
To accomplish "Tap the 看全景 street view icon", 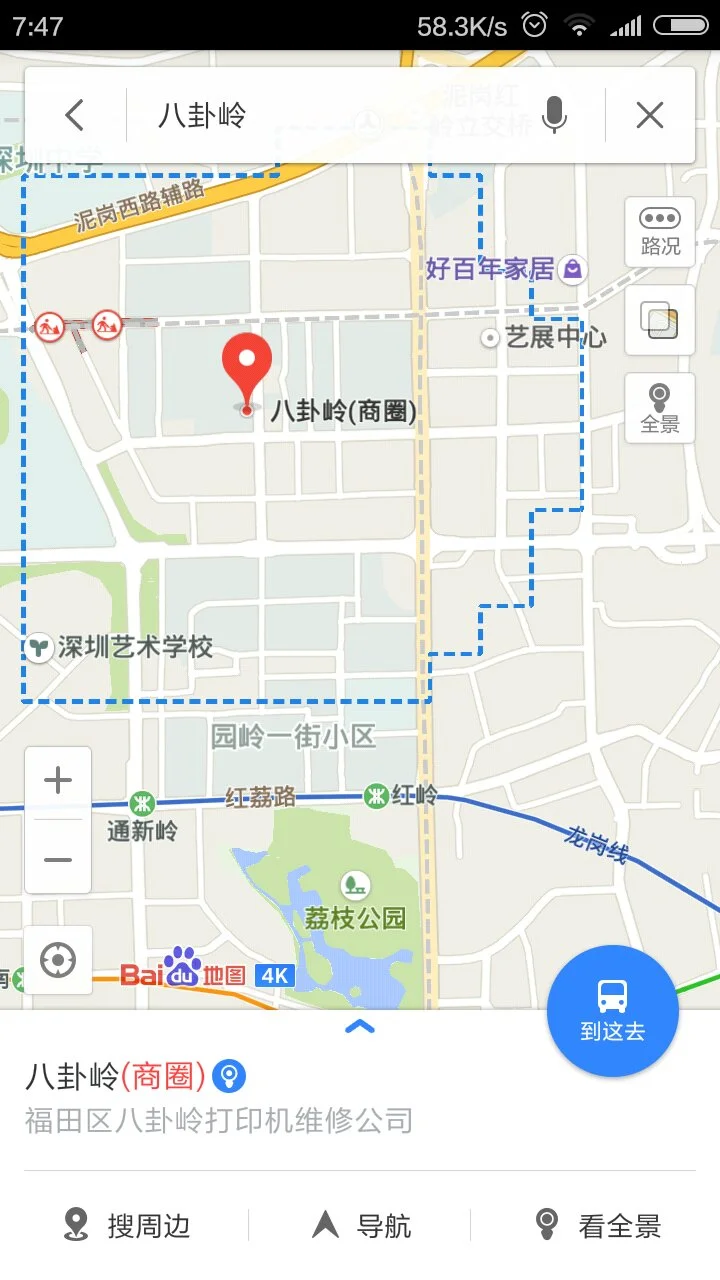I will (547, 1224).
